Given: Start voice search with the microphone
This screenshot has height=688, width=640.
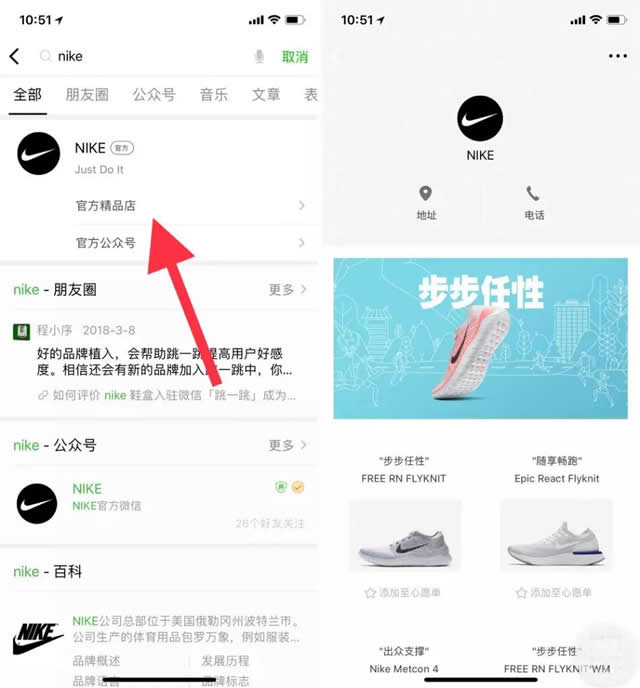Looking at the screenshot, I should (x=260, y=56).
